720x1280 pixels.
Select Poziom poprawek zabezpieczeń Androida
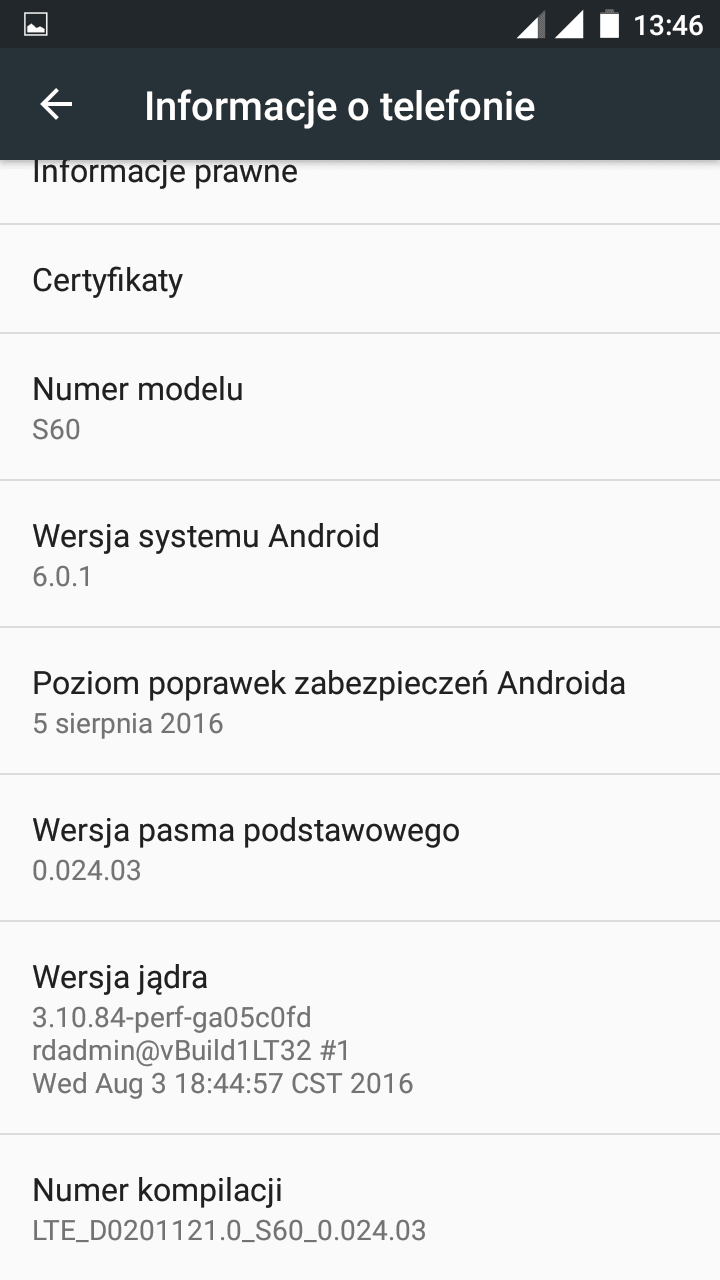[x=360, y=701]
